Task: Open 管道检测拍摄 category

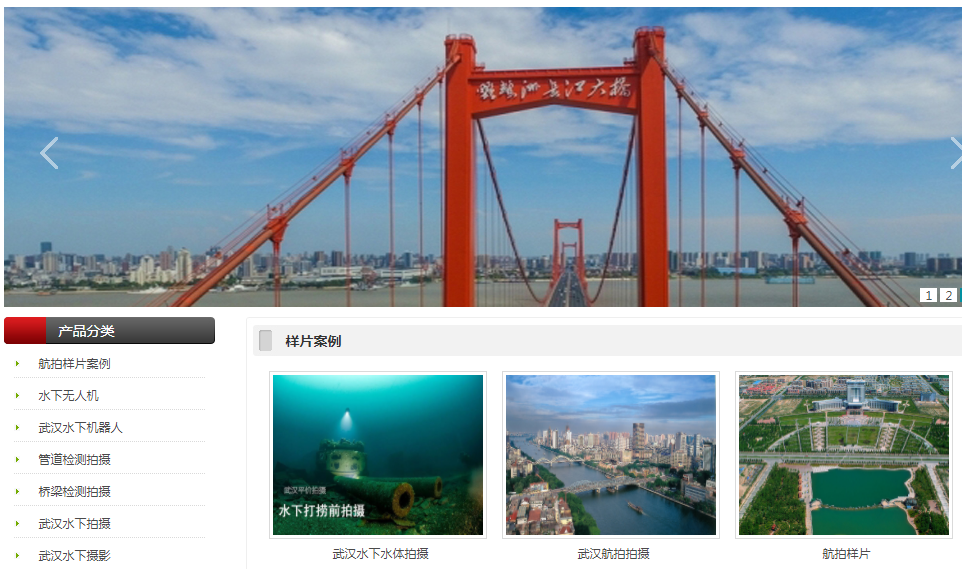Action: pyautogui.click(x=74, y=459)
